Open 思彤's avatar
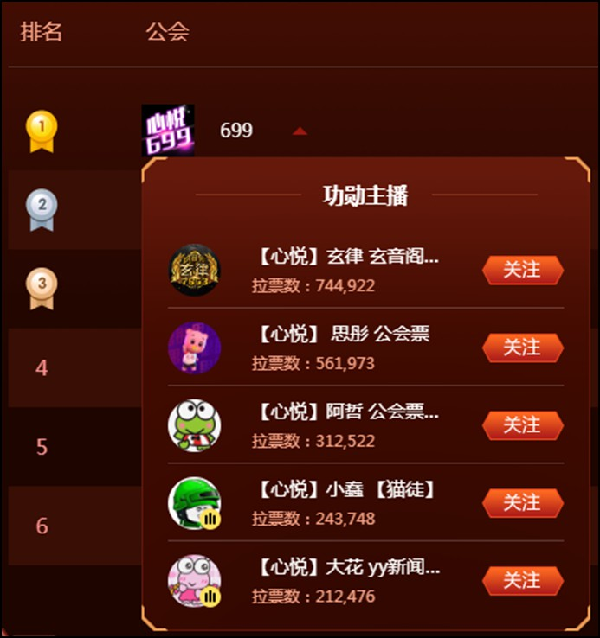 194,348
